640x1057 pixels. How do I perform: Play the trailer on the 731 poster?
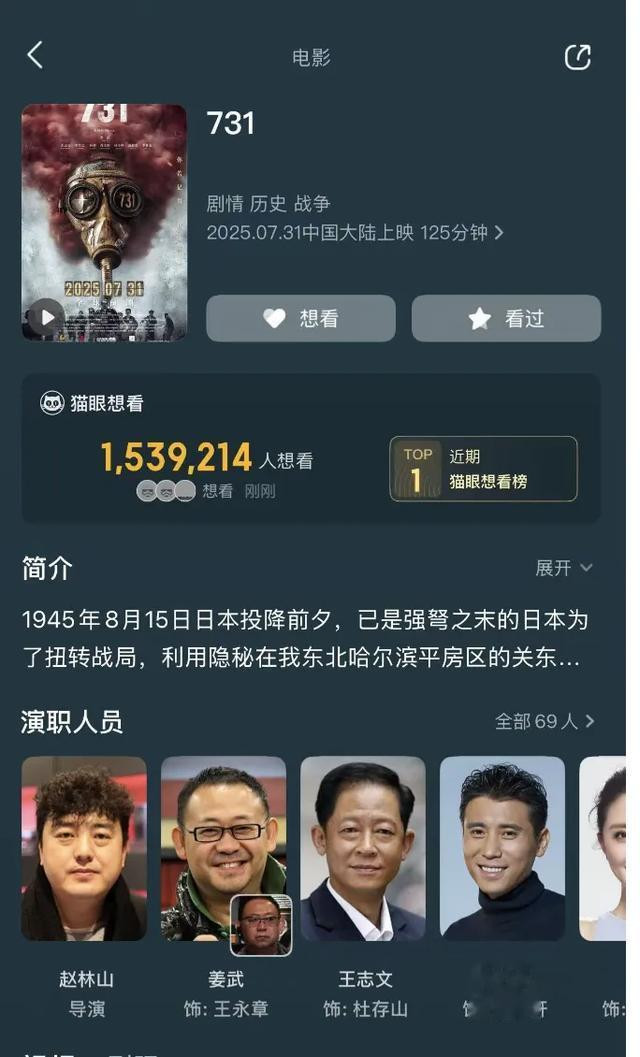pos(47,317)
